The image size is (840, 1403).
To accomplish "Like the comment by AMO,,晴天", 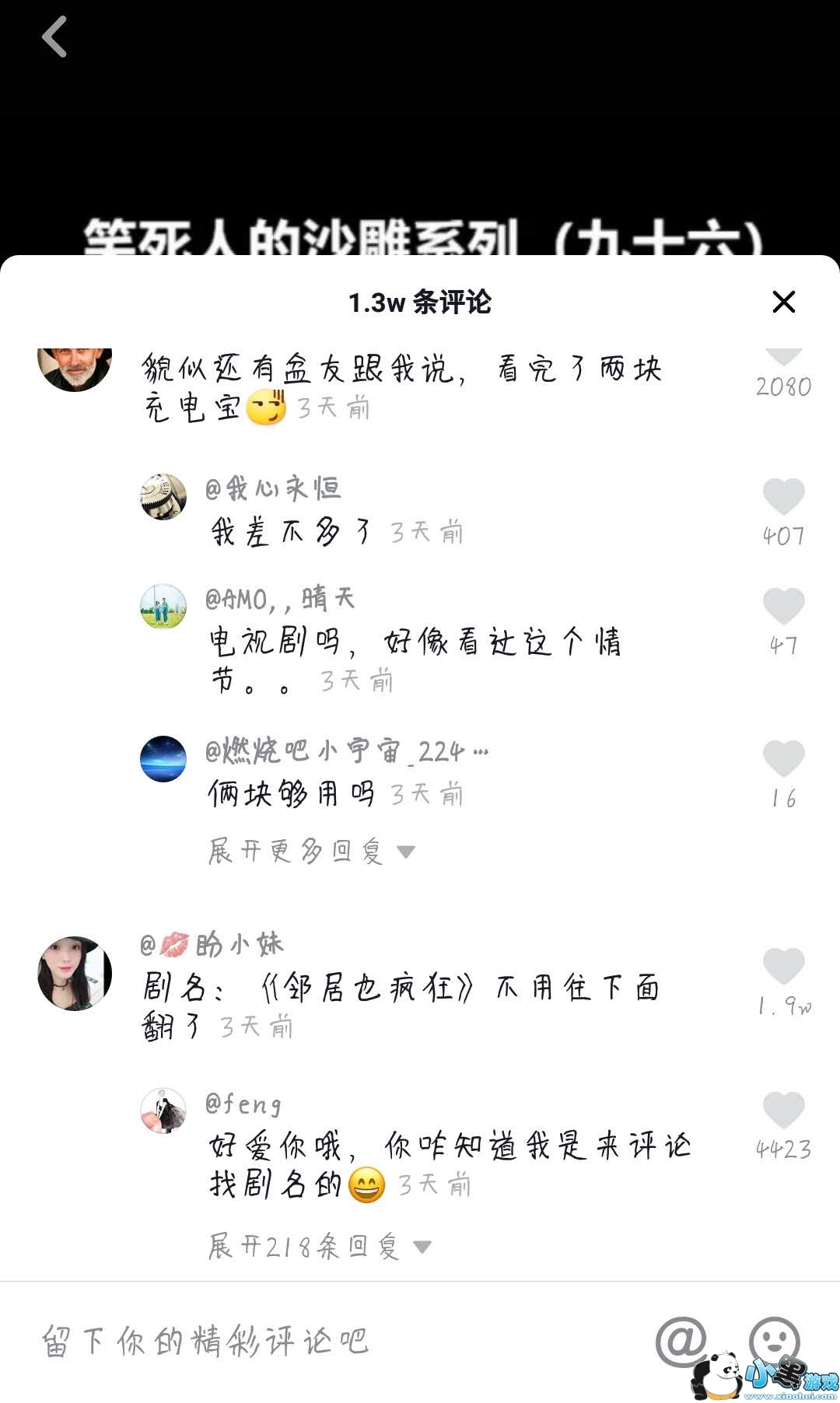I will pyautogui.click(x=783, y=607).
